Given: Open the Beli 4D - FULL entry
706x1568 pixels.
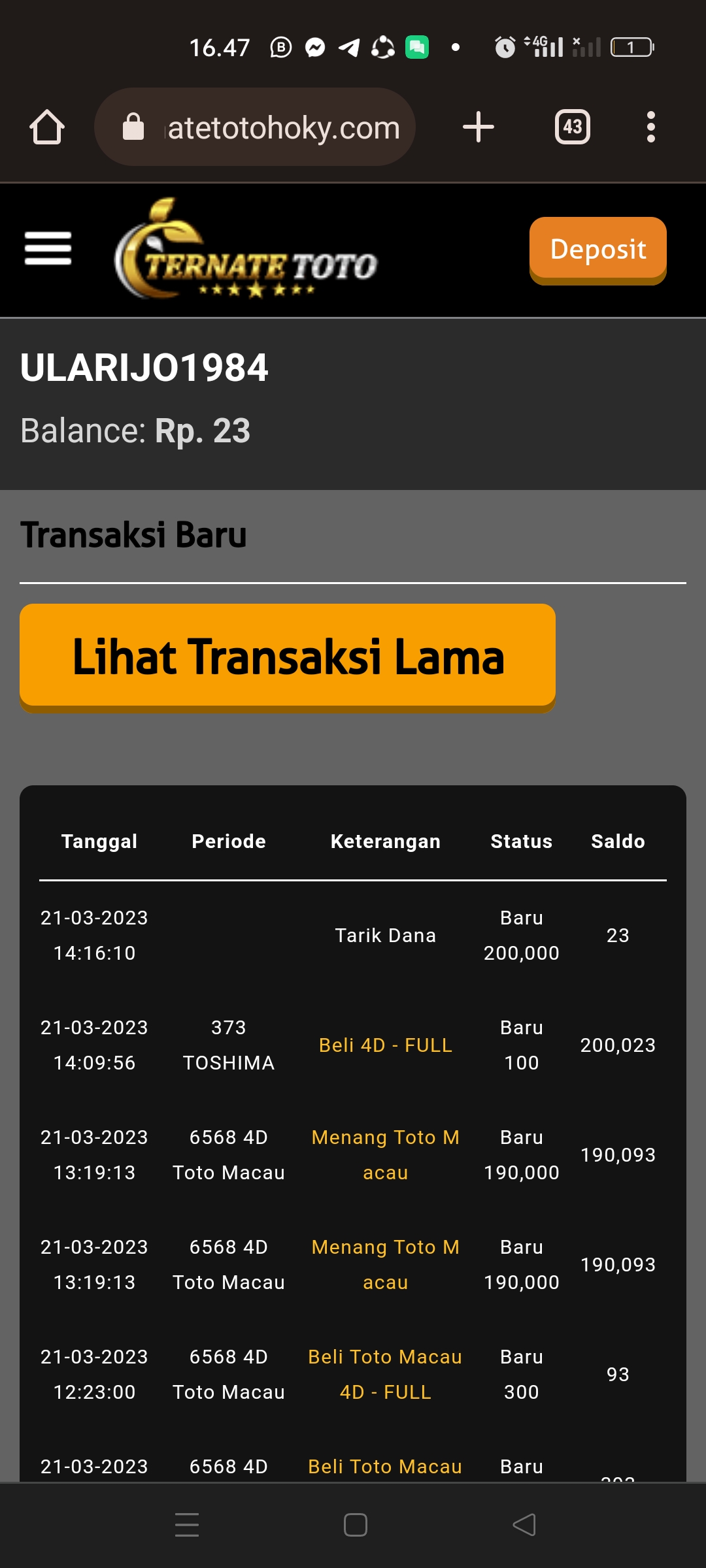Looking at the screenshot, I should (385, 1045).
